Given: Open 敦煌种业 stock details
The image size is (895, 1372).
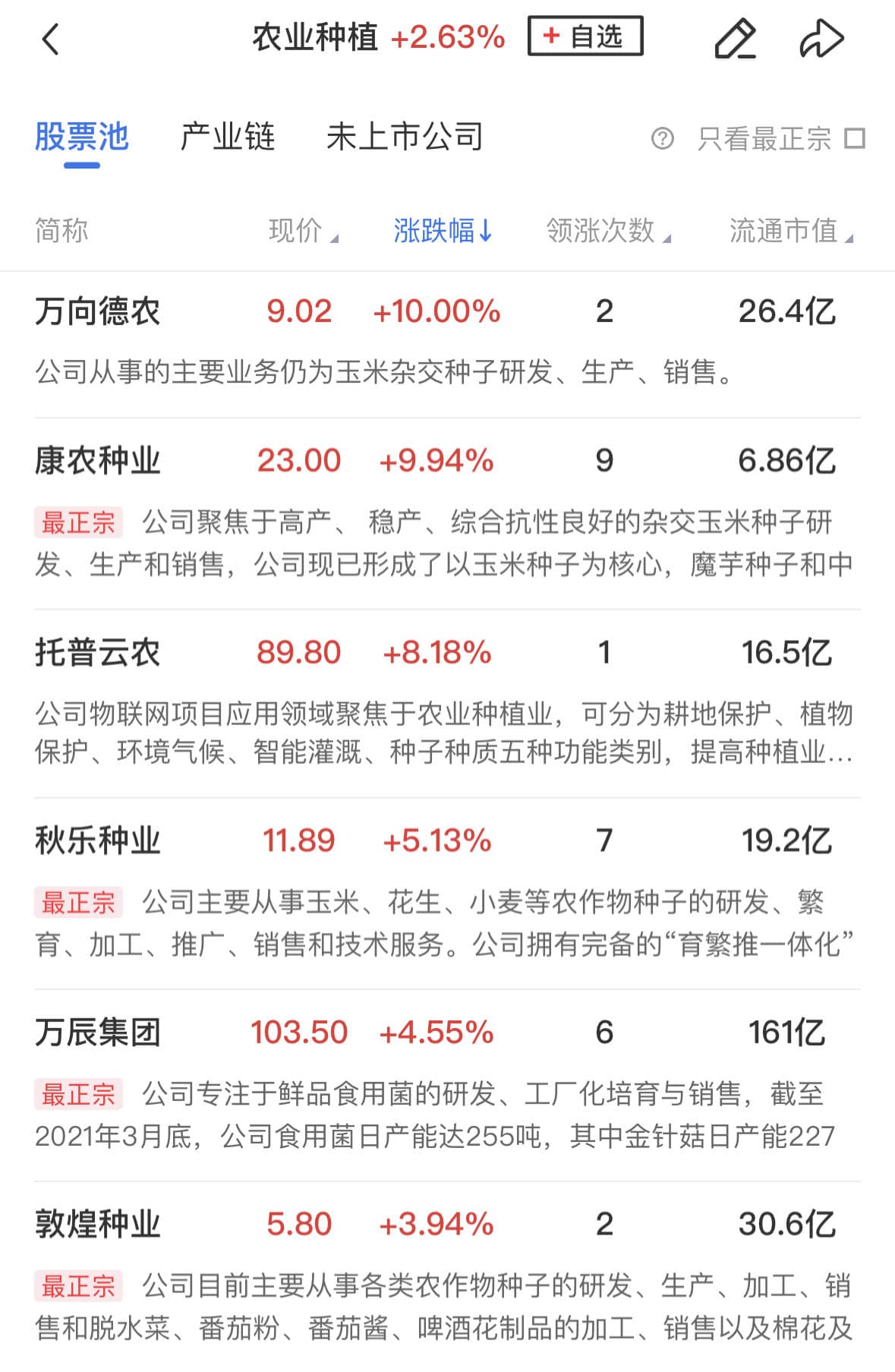Looking at the screenshot, I should [98, 1224].
